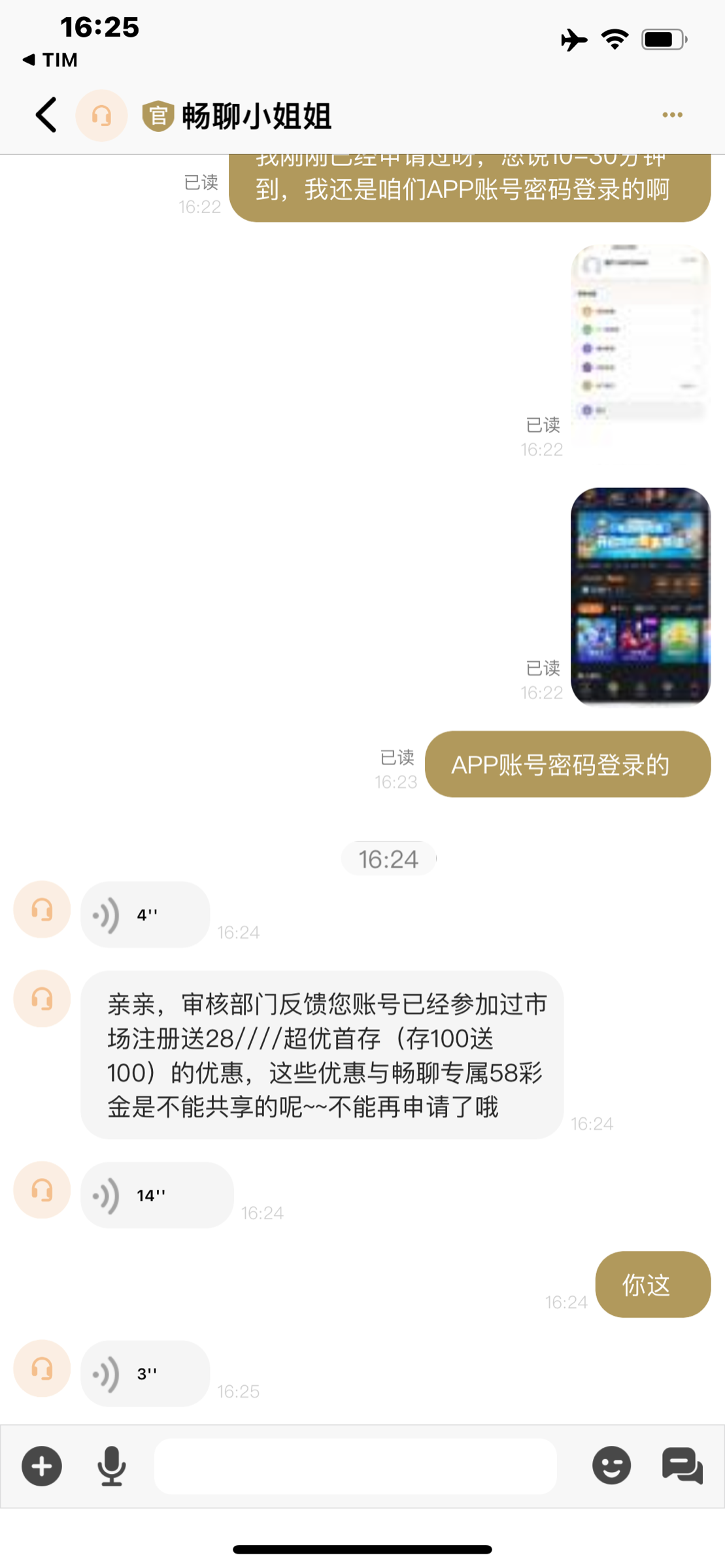Open the quick replies chat icon
The image size is (725, 1568).
point(682,1466)
